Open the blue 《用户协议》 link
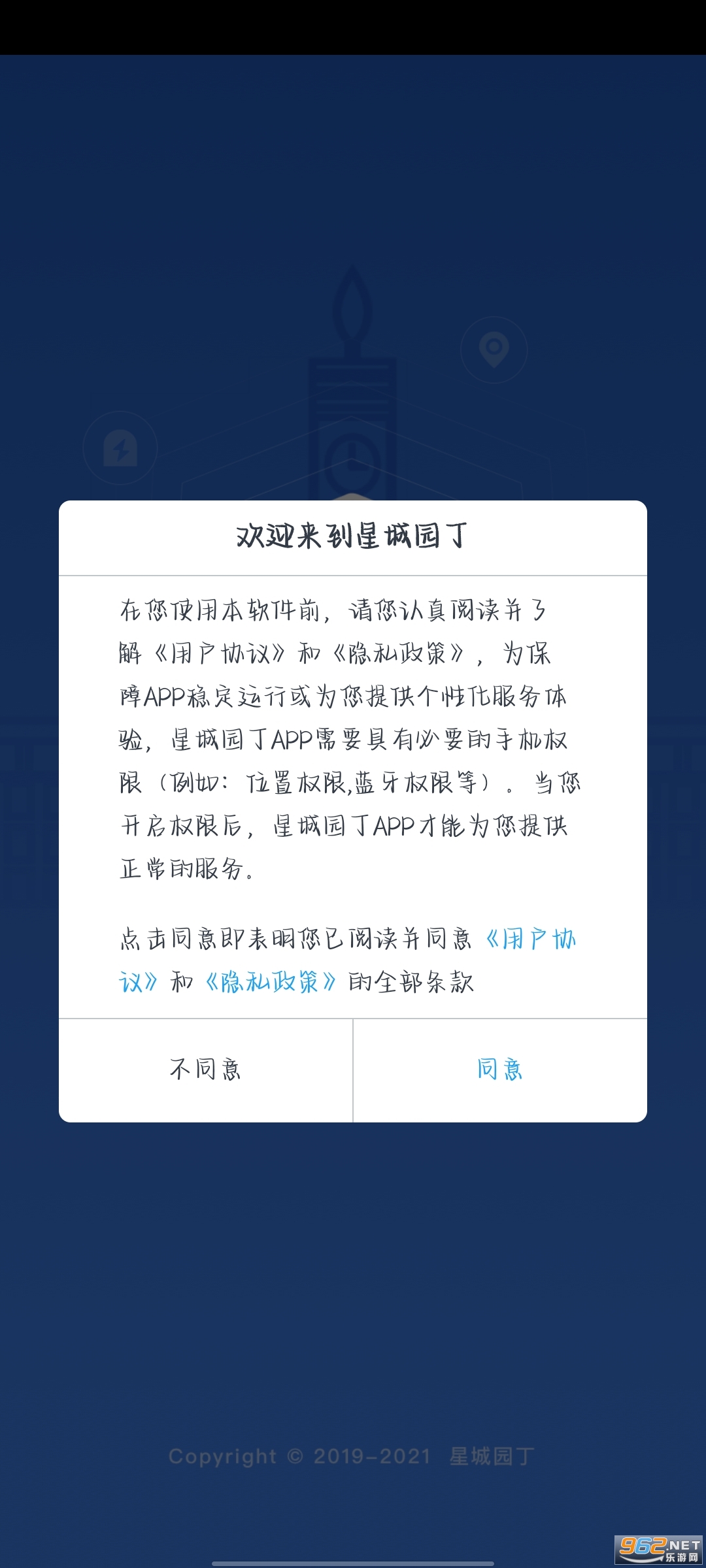 pos(529,939)
